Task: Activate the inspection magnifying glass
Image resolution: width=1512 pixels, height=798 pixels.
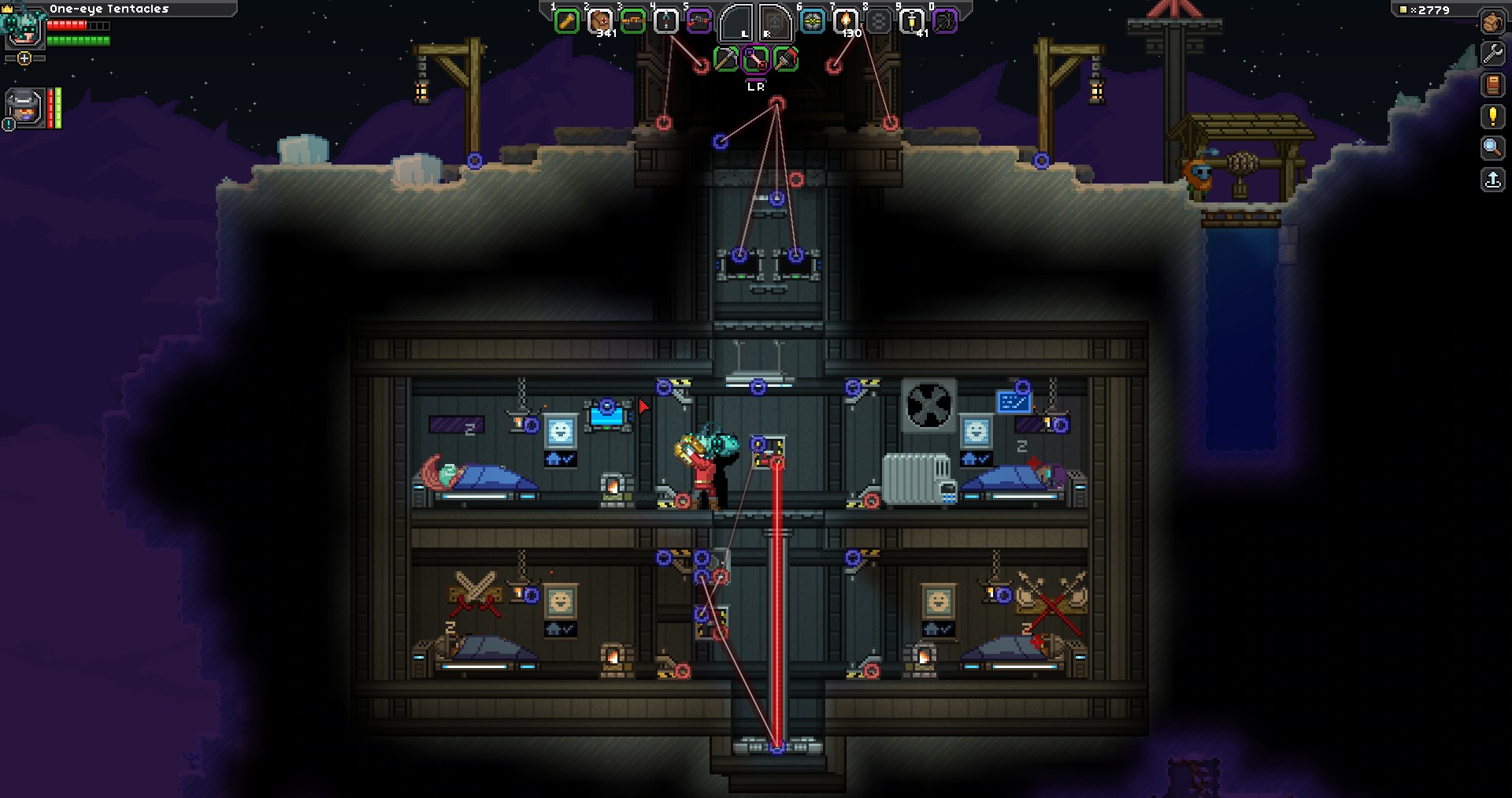Action: tap(1492, 148)
